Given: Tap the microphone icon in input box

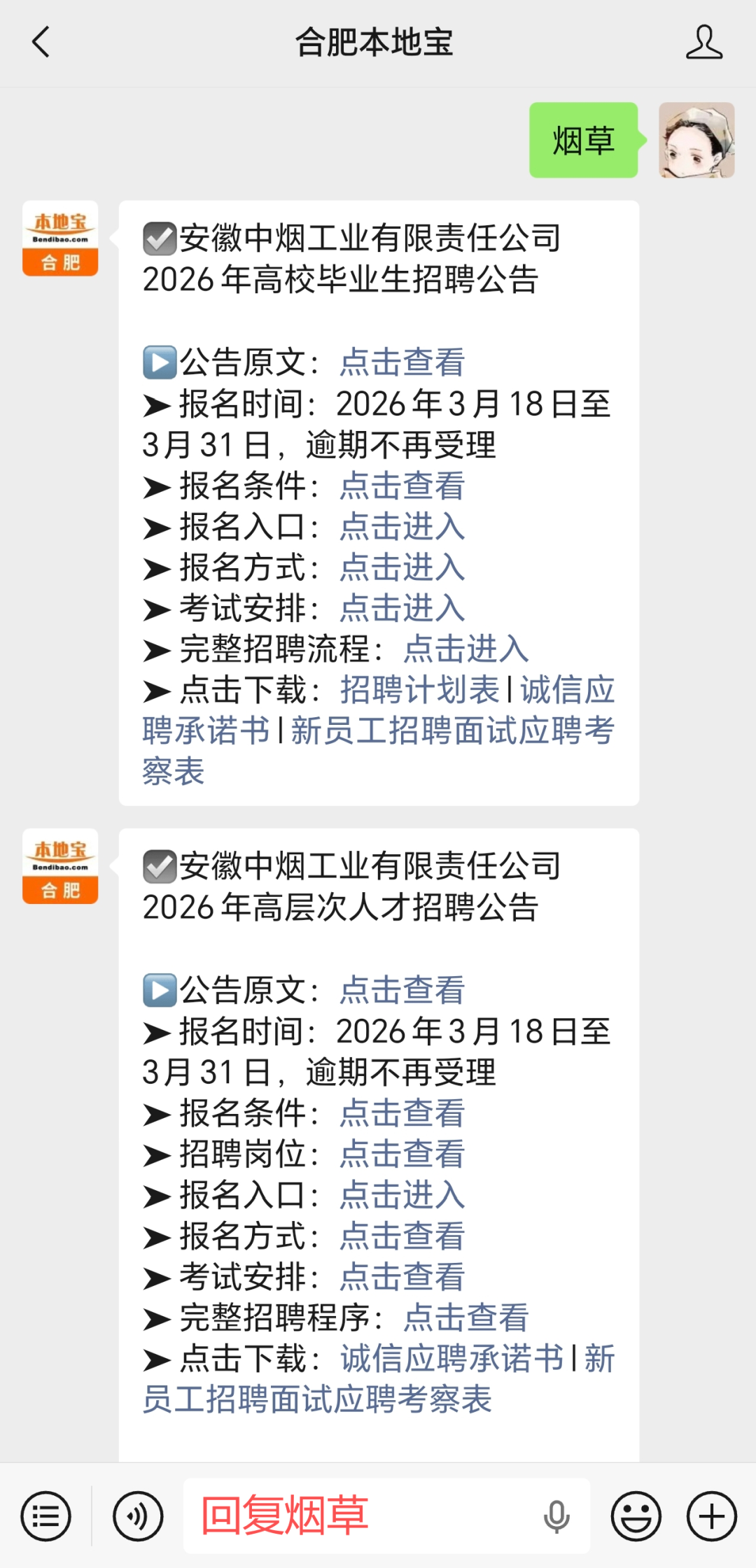Looking at the screenshot, I should tap(556, 1516).
